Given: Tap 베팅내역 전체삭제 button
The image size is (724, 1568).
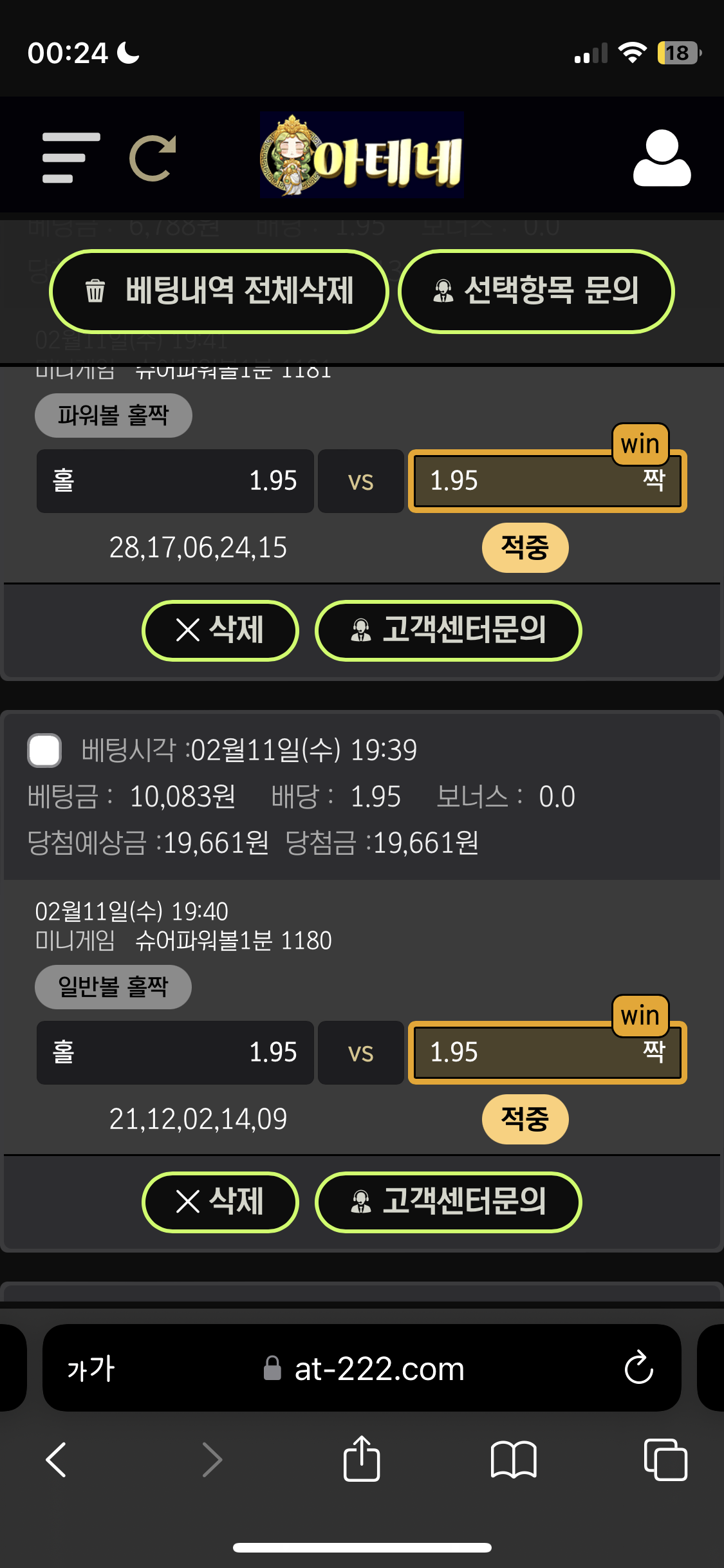Looking at the screenshot, I should point(219,291).
